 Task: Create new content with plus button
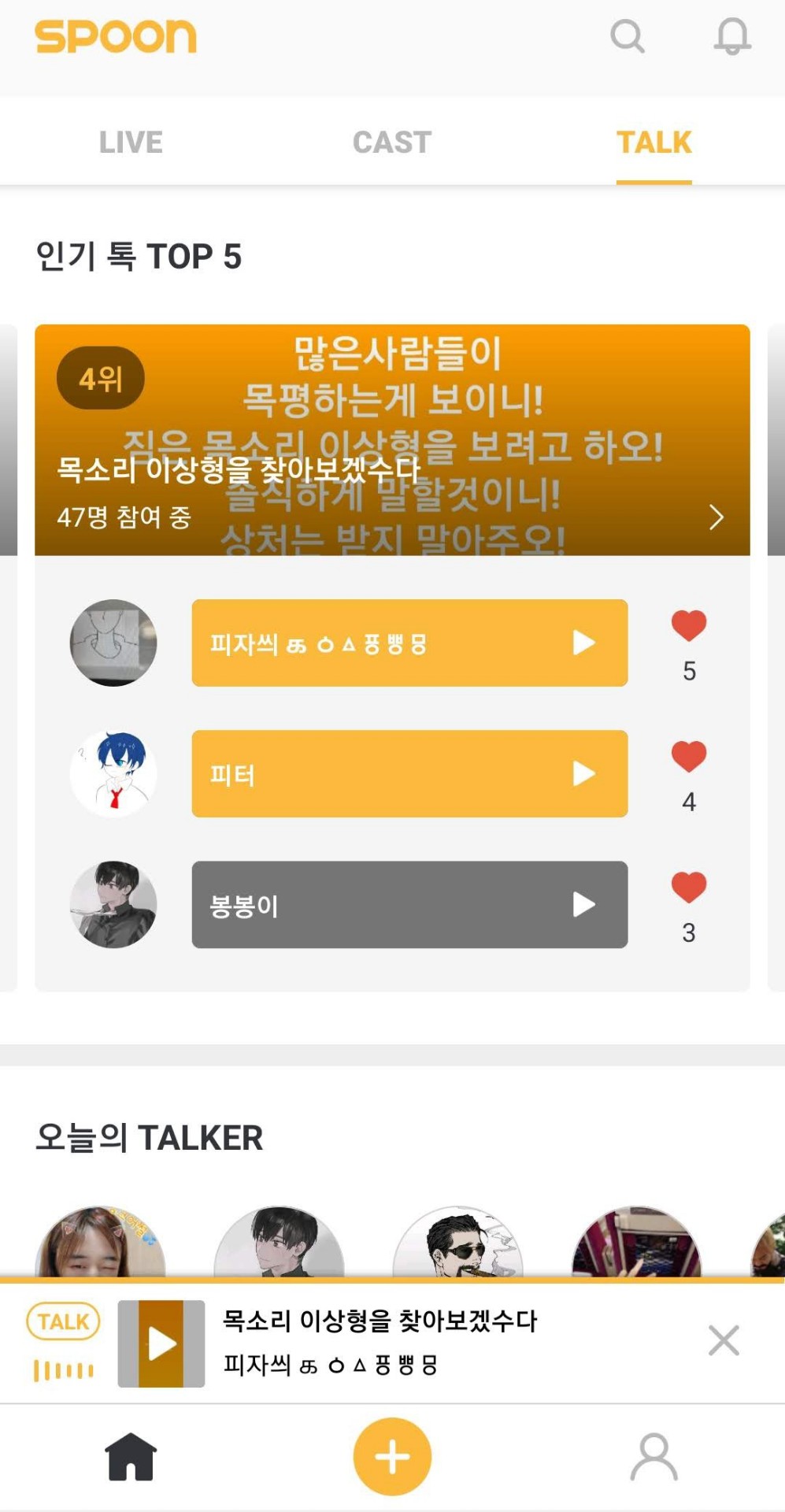[x=392, y=1457]
